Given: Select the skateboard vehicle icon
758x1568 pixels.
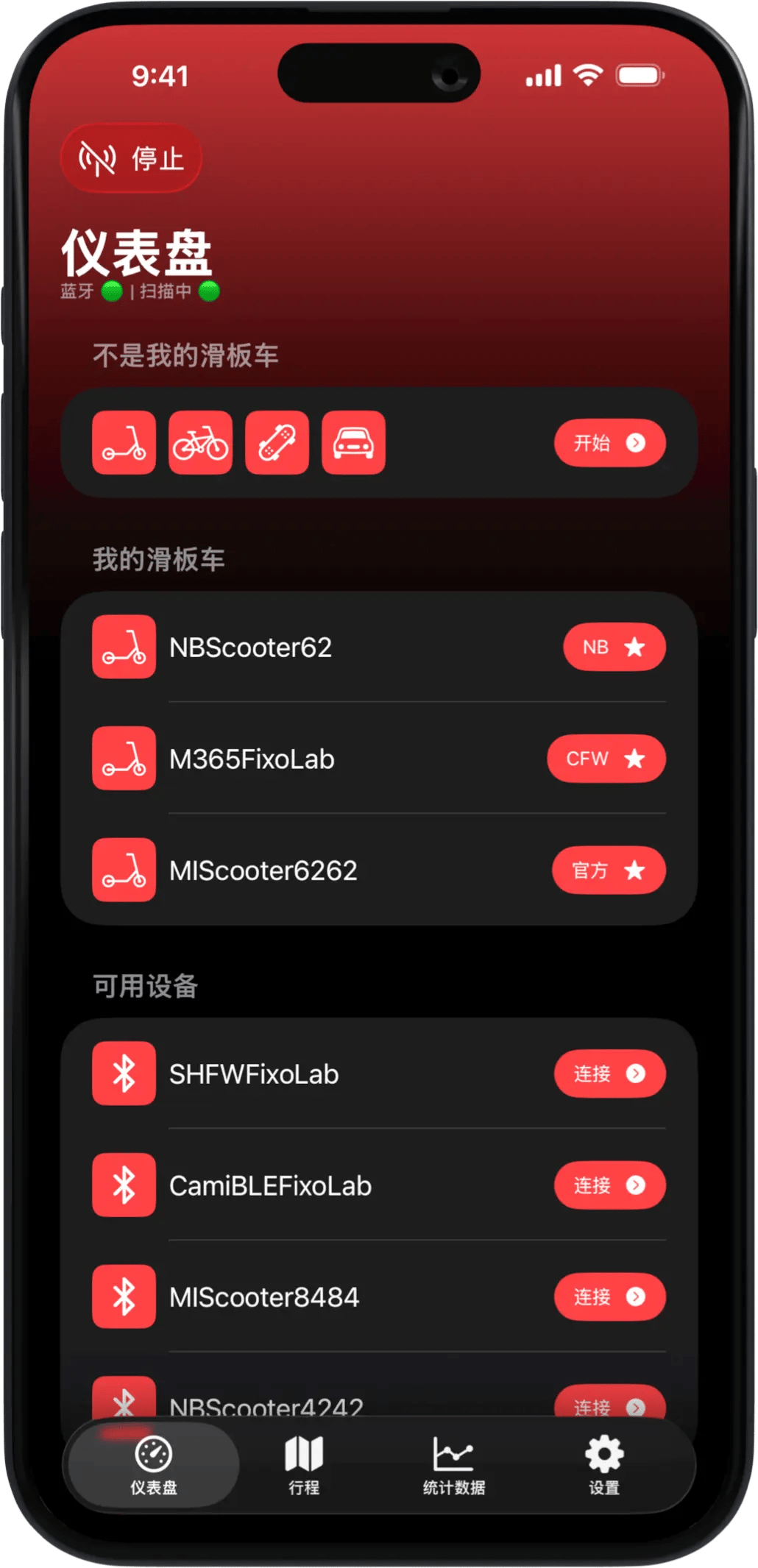Looking at the screenshot, I should coord(277,443).
